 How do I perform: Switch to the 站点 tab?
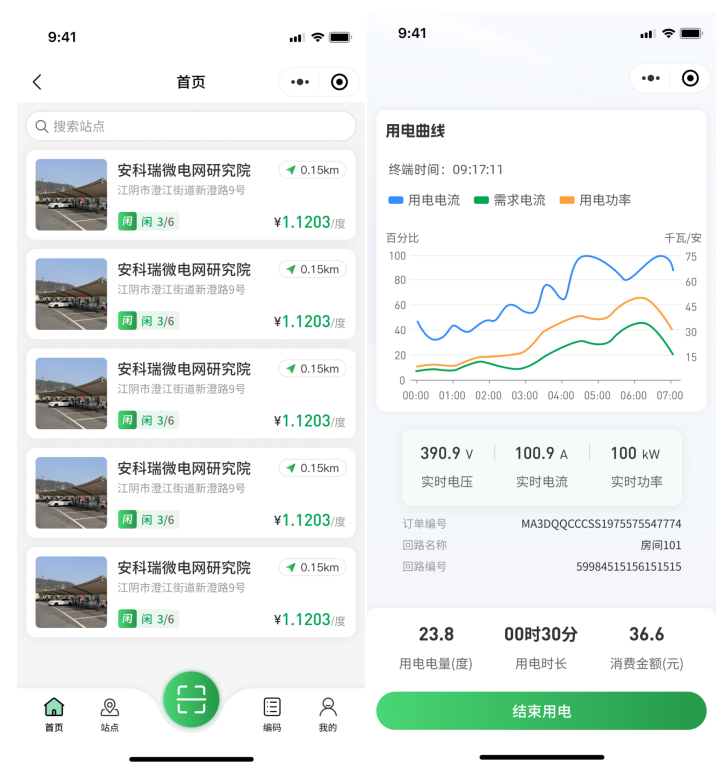coord(110,714)
